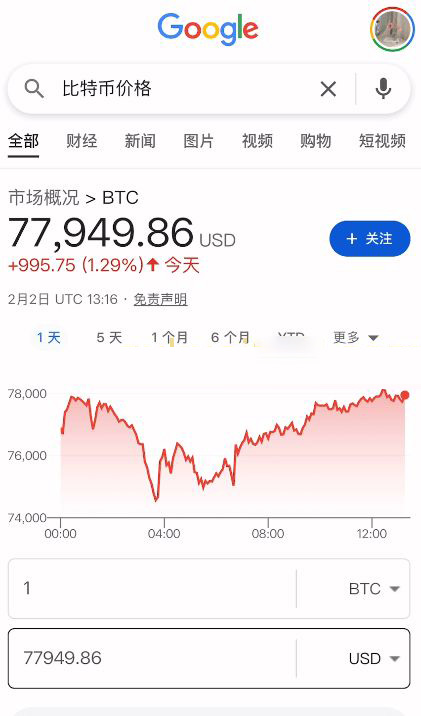
Task: Open the 图片 results tab
Action: pyautogui.click(x=198, y=141)
